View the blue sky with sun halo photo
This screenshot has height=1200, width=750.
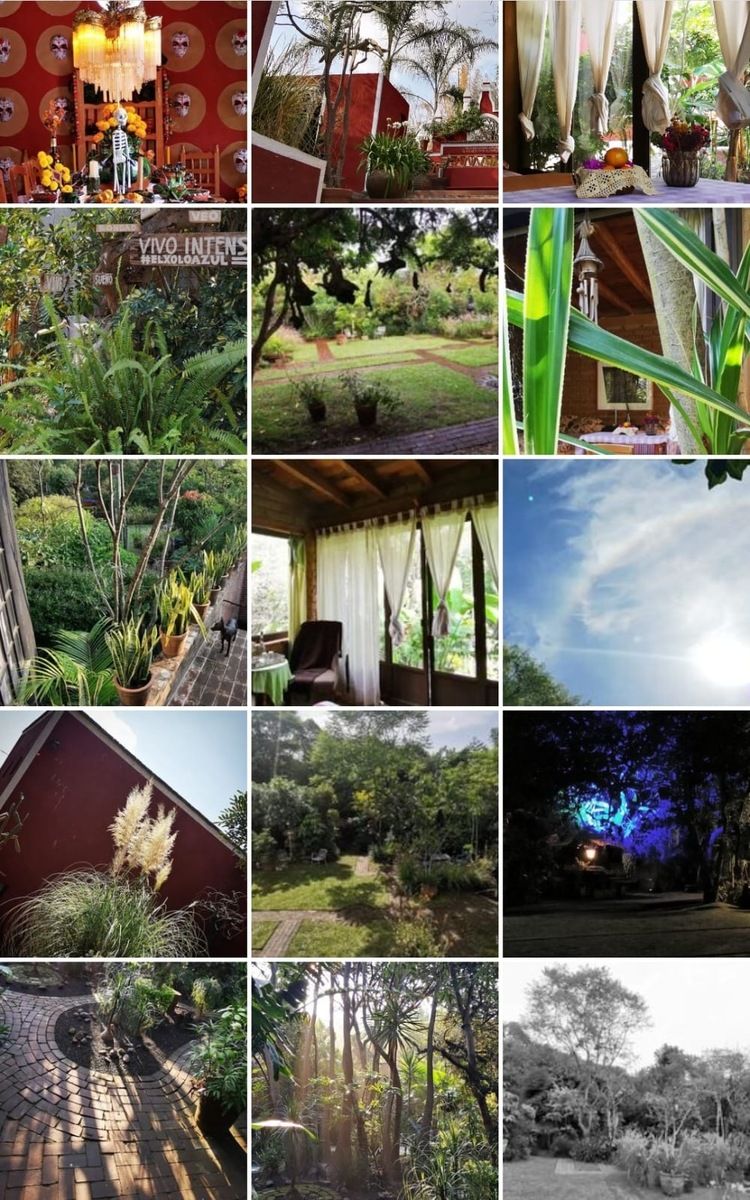click(x=626, y=582)
